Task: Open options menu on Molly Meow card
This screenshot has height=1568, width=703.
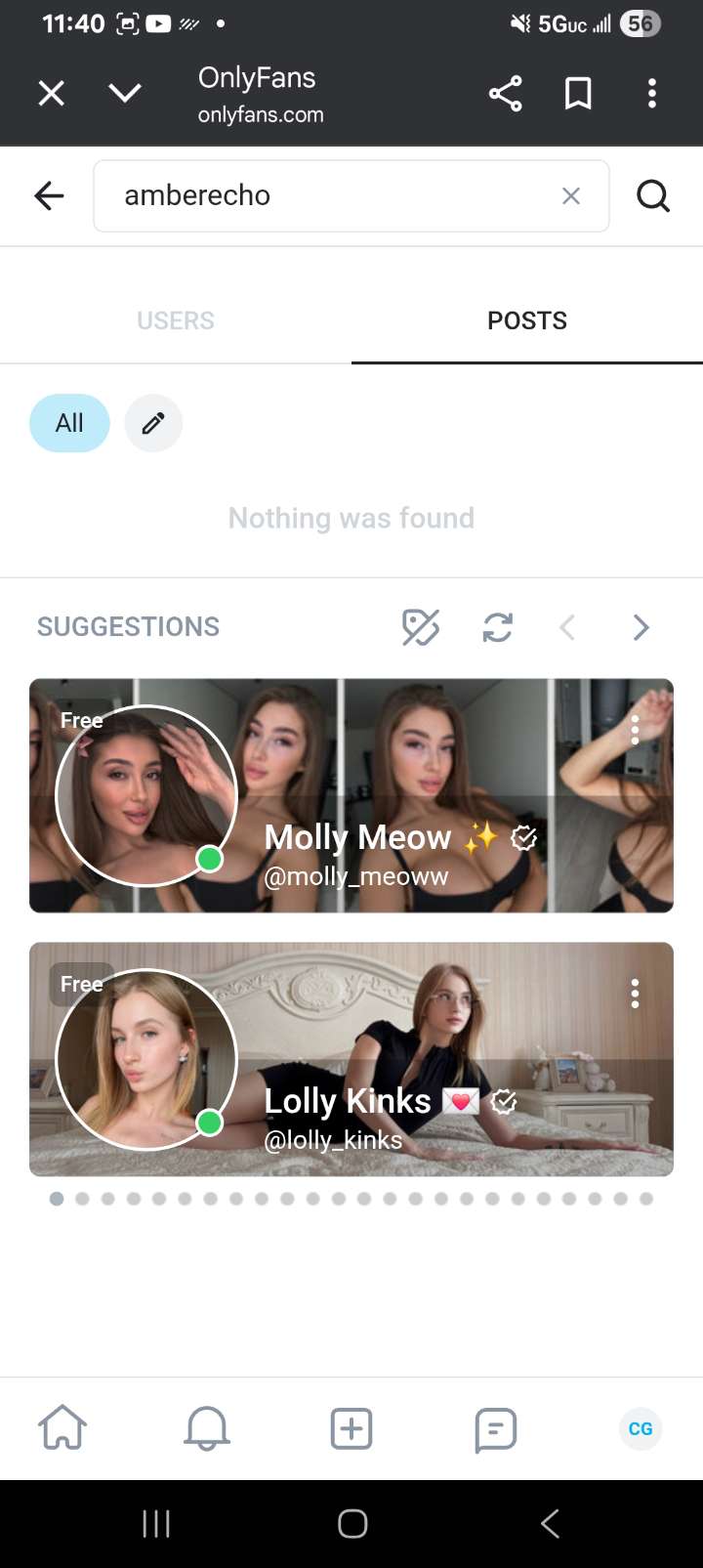Action: [x=635, y=729]
